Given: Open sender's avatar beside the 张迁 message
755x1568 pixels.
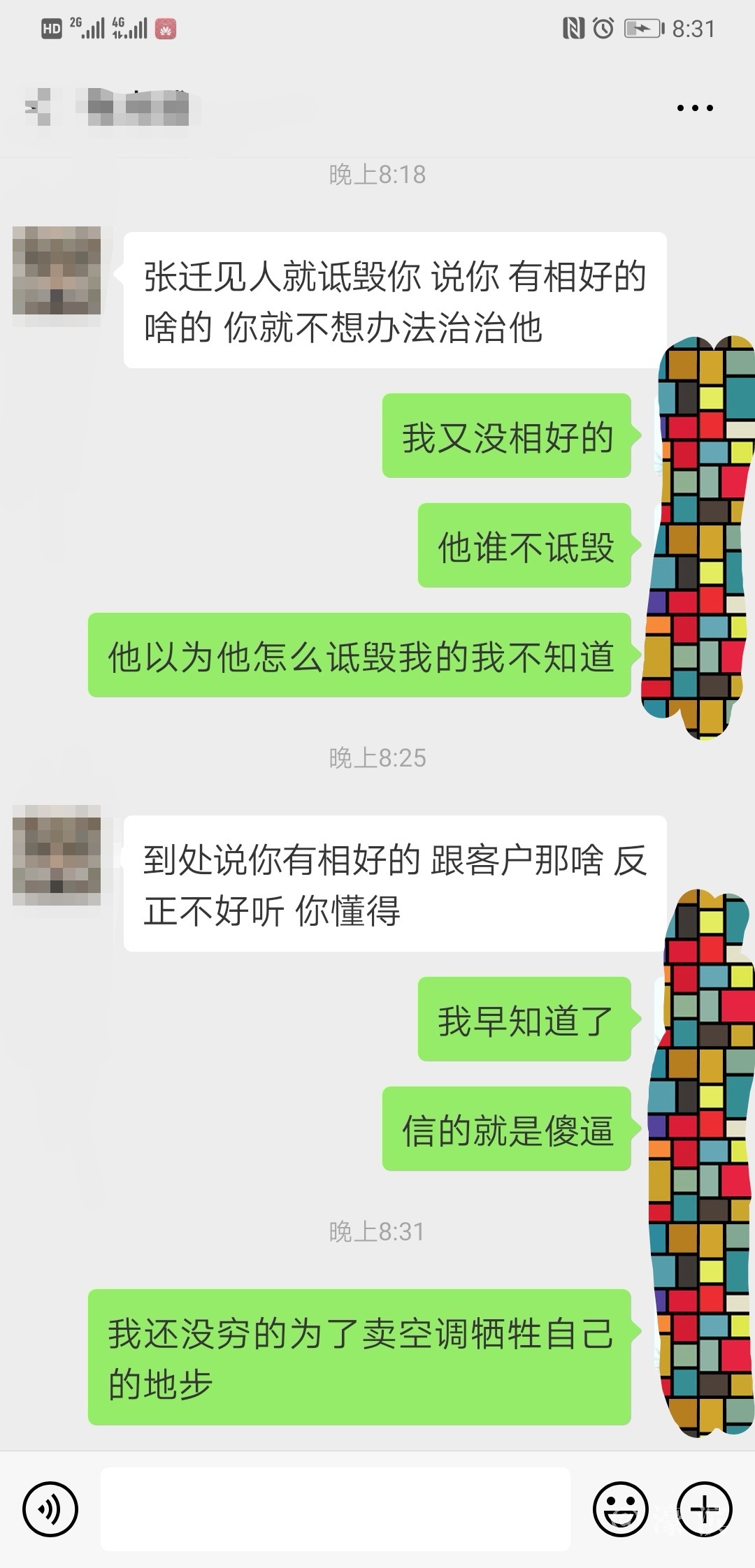Looking at the screenshot, I should [x=57, y=270].
